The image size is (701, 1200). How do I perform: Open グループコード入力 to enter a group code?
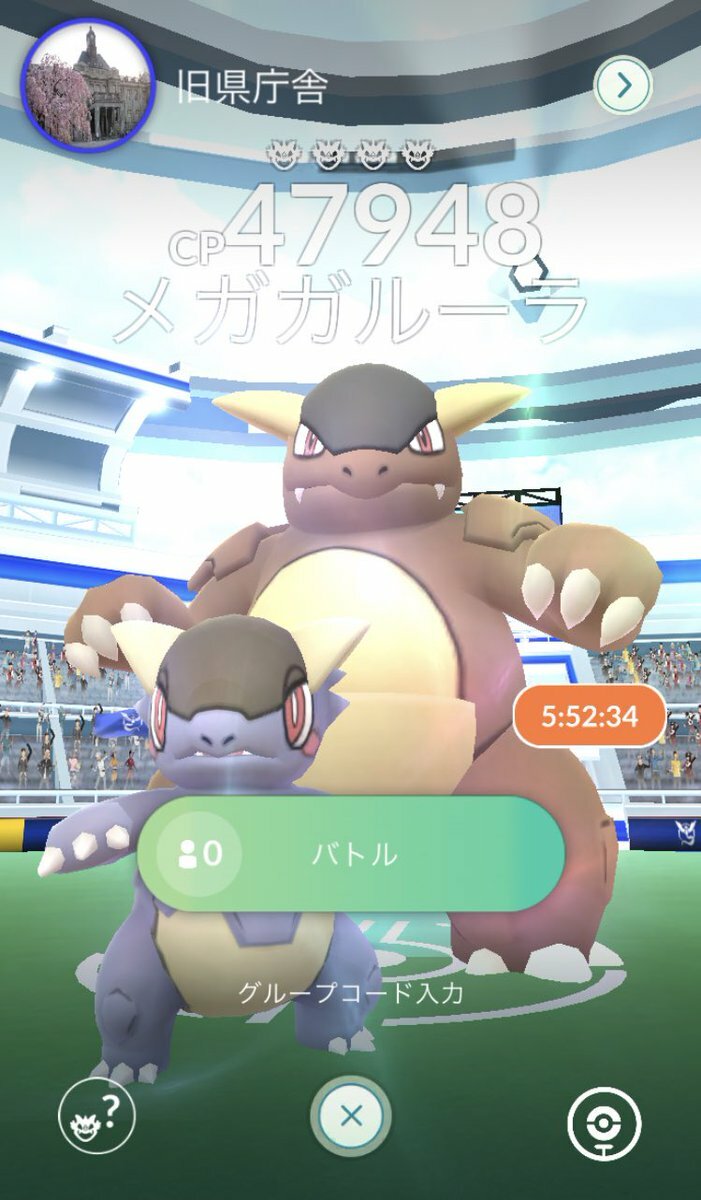[x=350, y=993]
